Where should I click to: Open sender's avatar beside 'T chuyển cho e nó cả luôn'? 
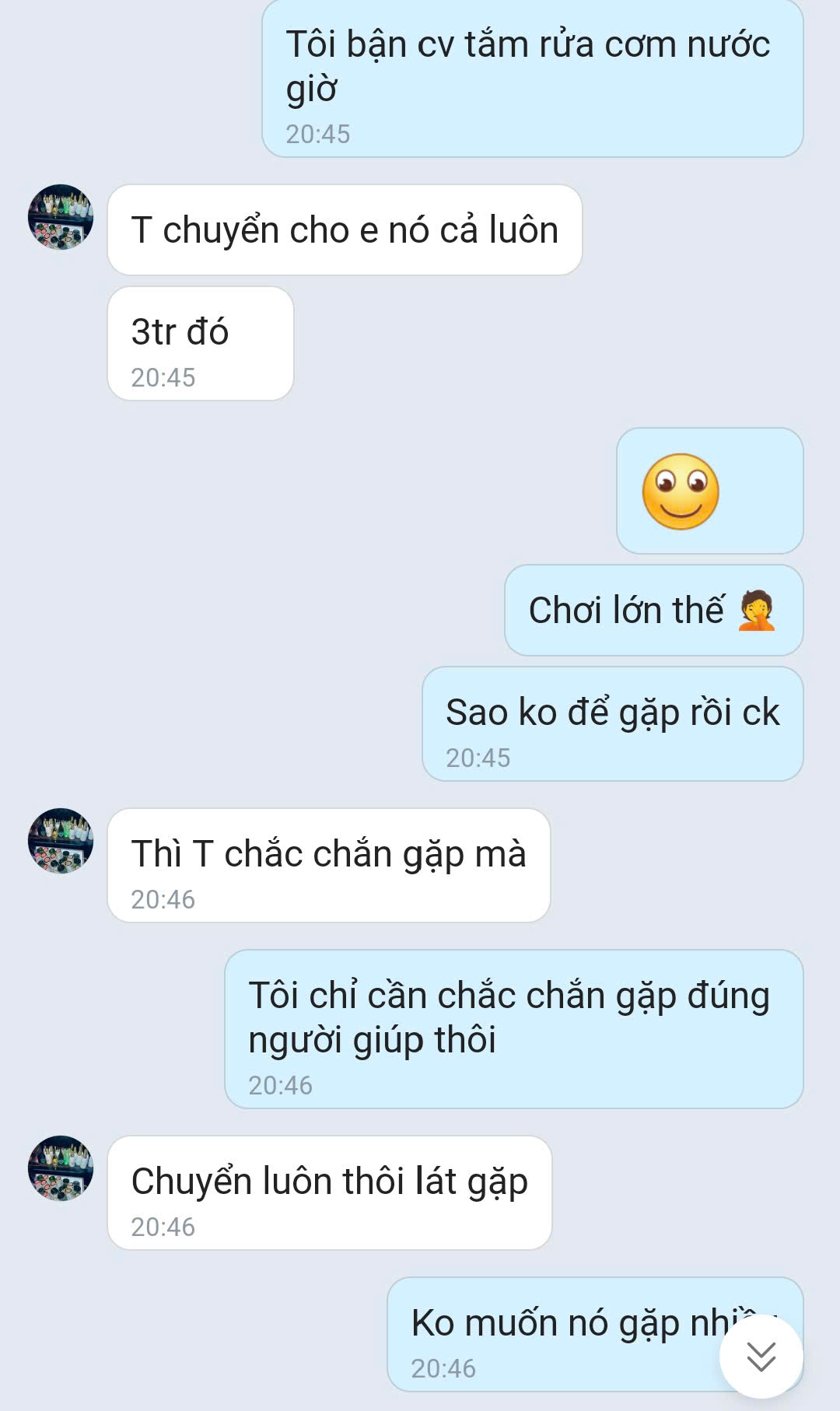click(x=61, y=217)
